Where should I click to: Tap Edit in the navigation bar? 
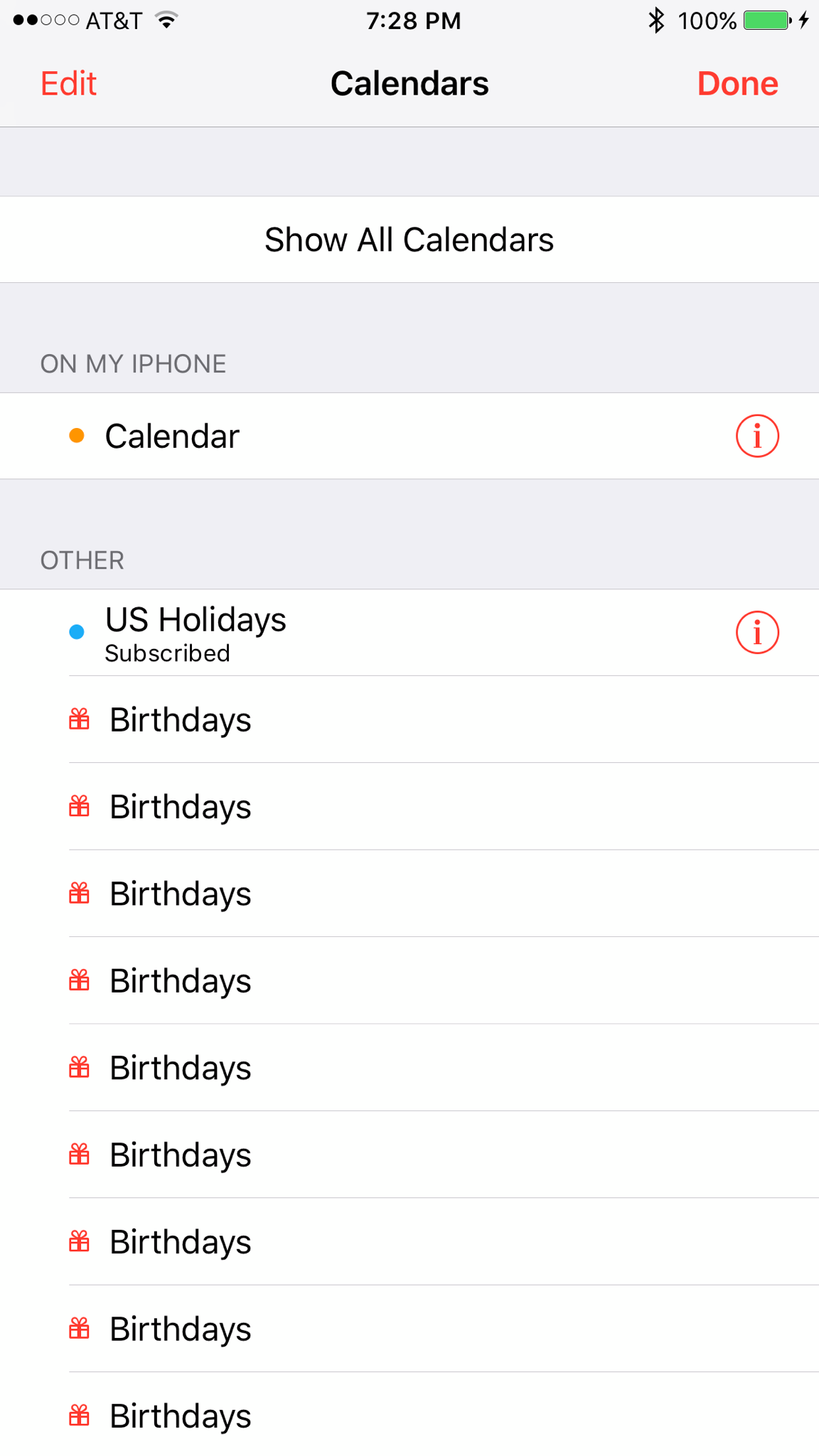pos(68,84)
